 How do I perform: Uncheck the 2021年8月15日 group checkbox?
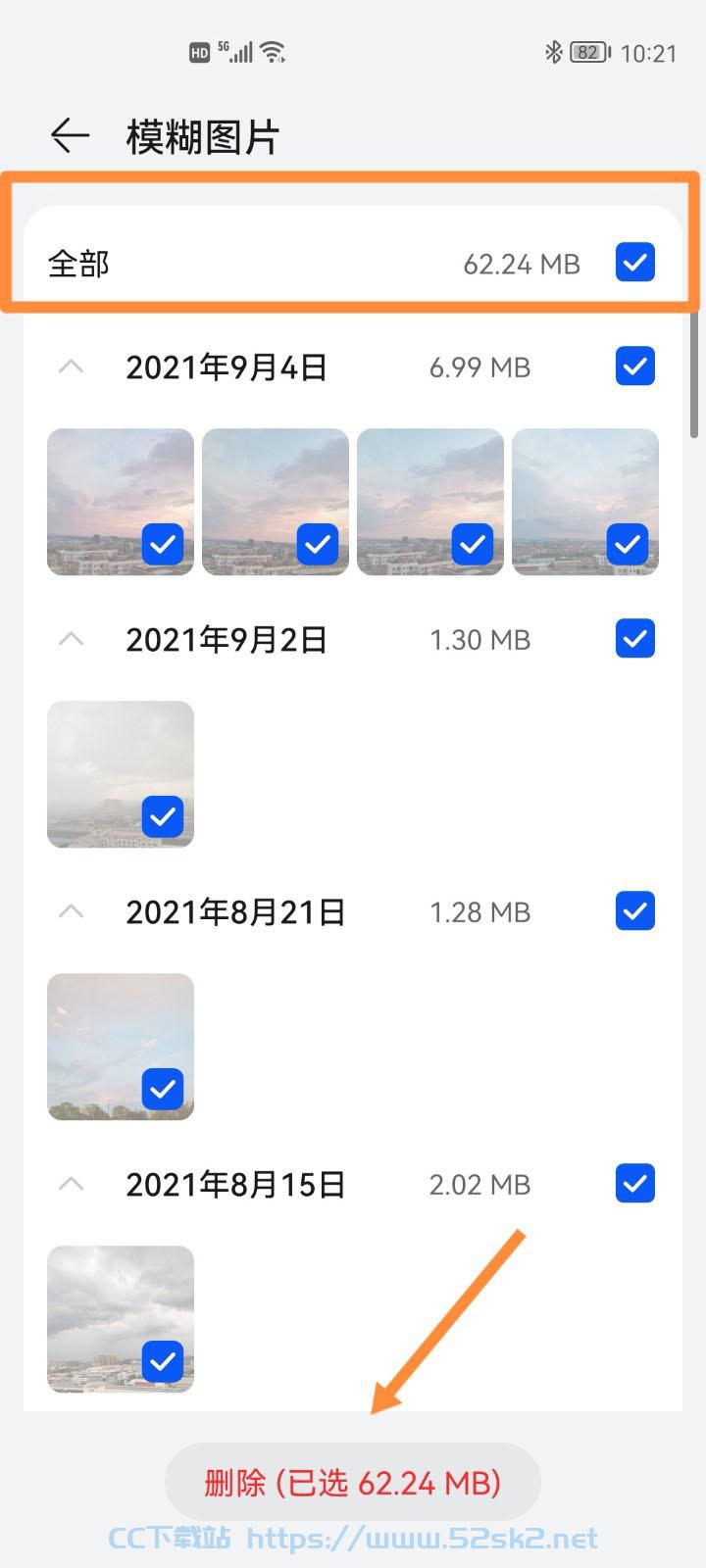pyautogui.click(x=635, y=1184)
